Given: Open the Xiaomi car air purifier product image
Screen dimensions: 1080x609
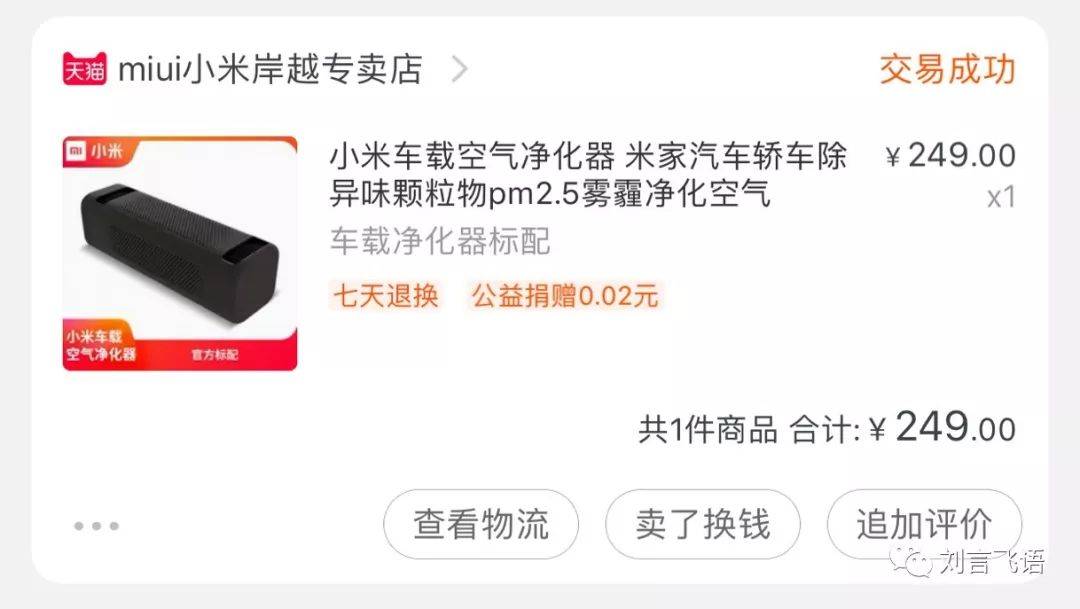Looking at the screenshot, I should coord(180,254).
